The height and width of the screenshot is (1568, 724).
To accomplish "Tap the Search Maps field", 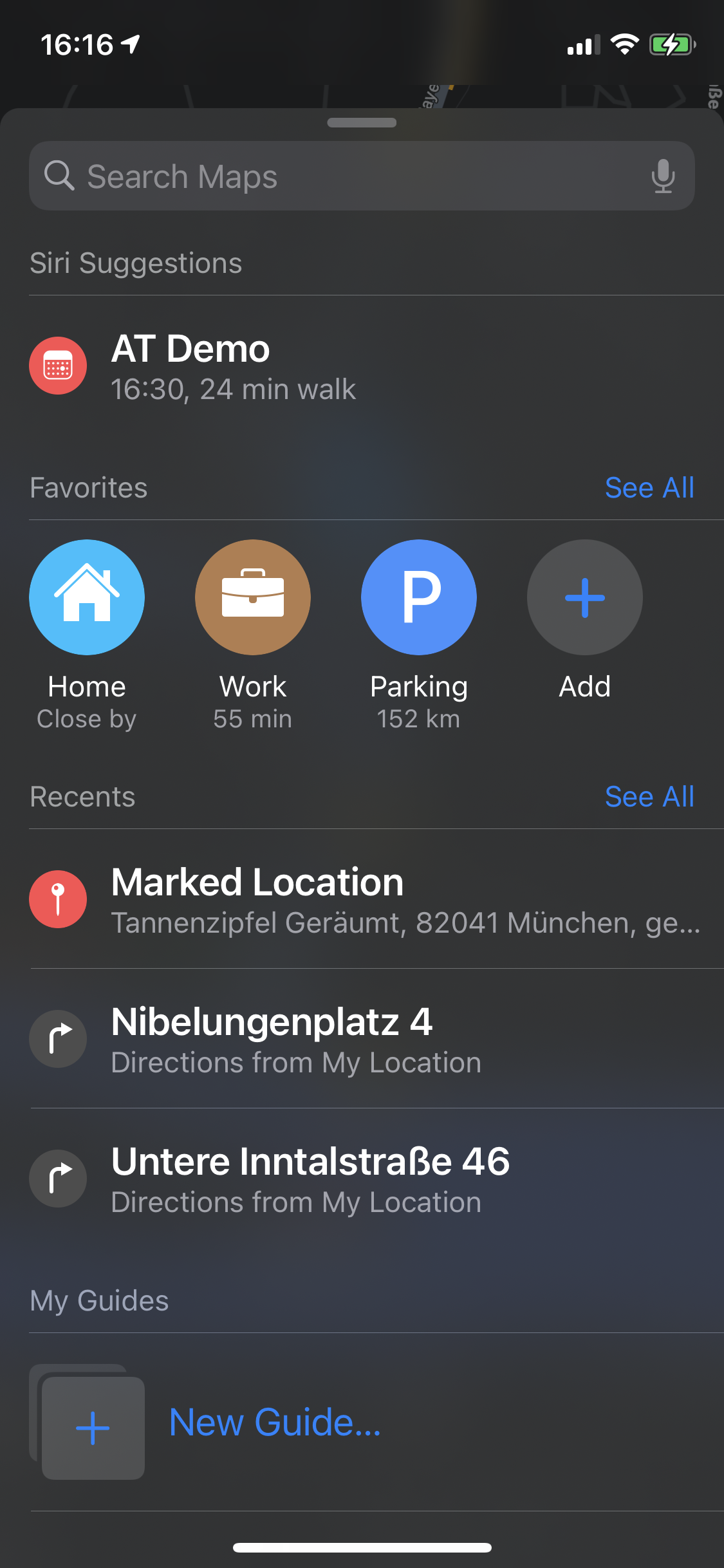I will pos(335,176).
